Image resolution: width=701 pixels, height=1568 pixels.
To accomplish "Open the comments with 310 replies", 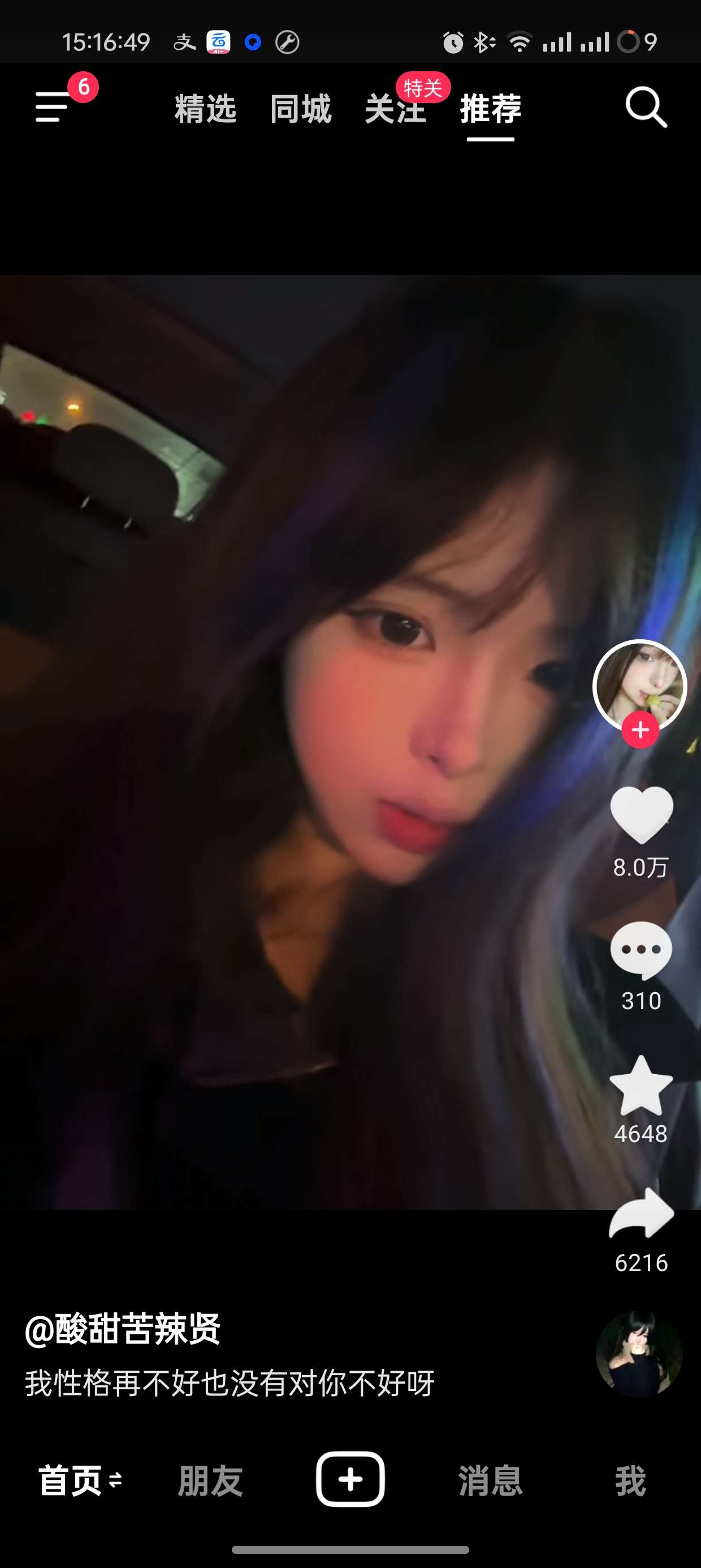I will pyautogui.click(x=641, y=951).
